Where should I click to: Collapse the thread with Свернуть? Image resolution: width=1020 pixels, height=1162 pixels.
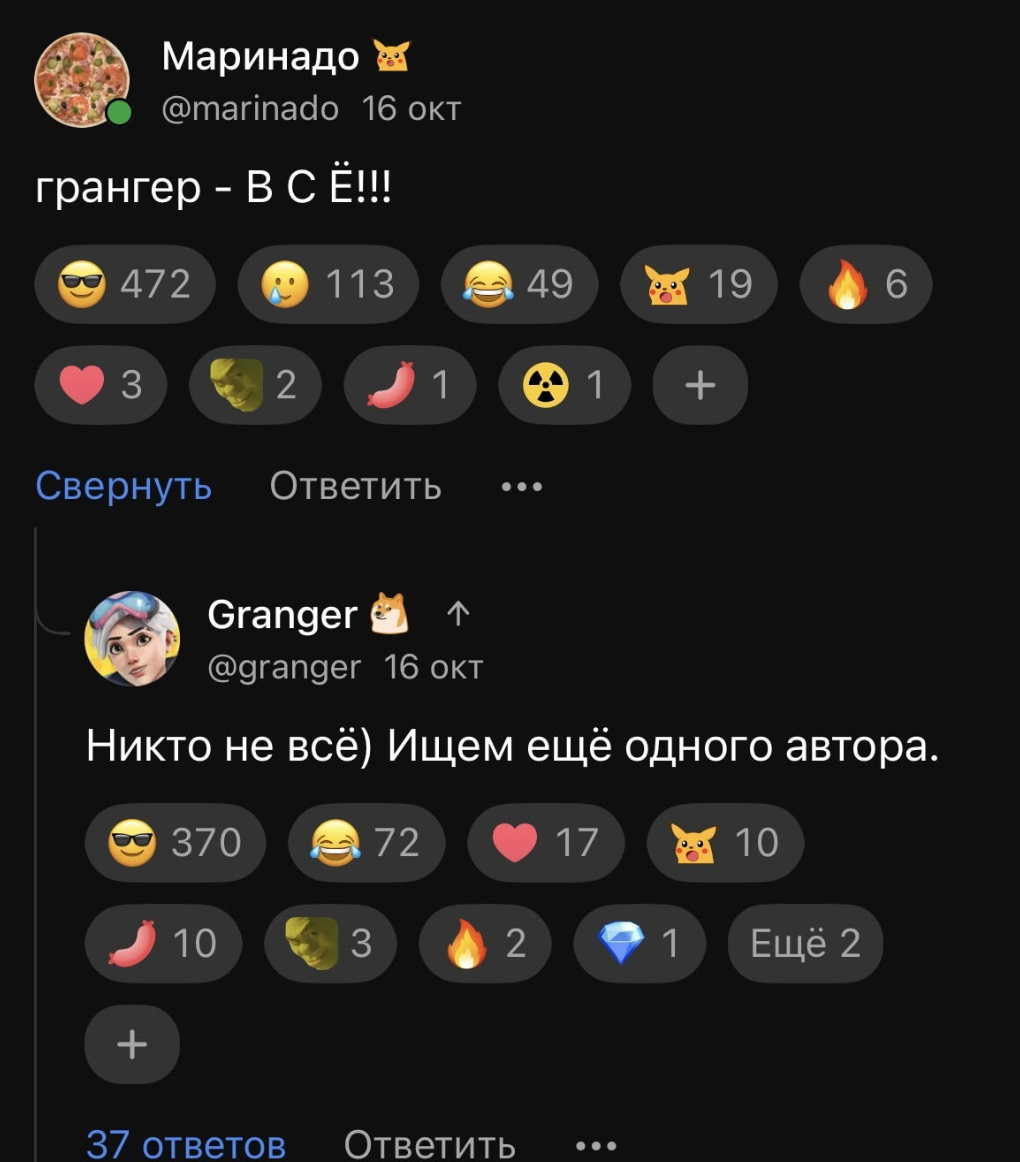(123, 486)
